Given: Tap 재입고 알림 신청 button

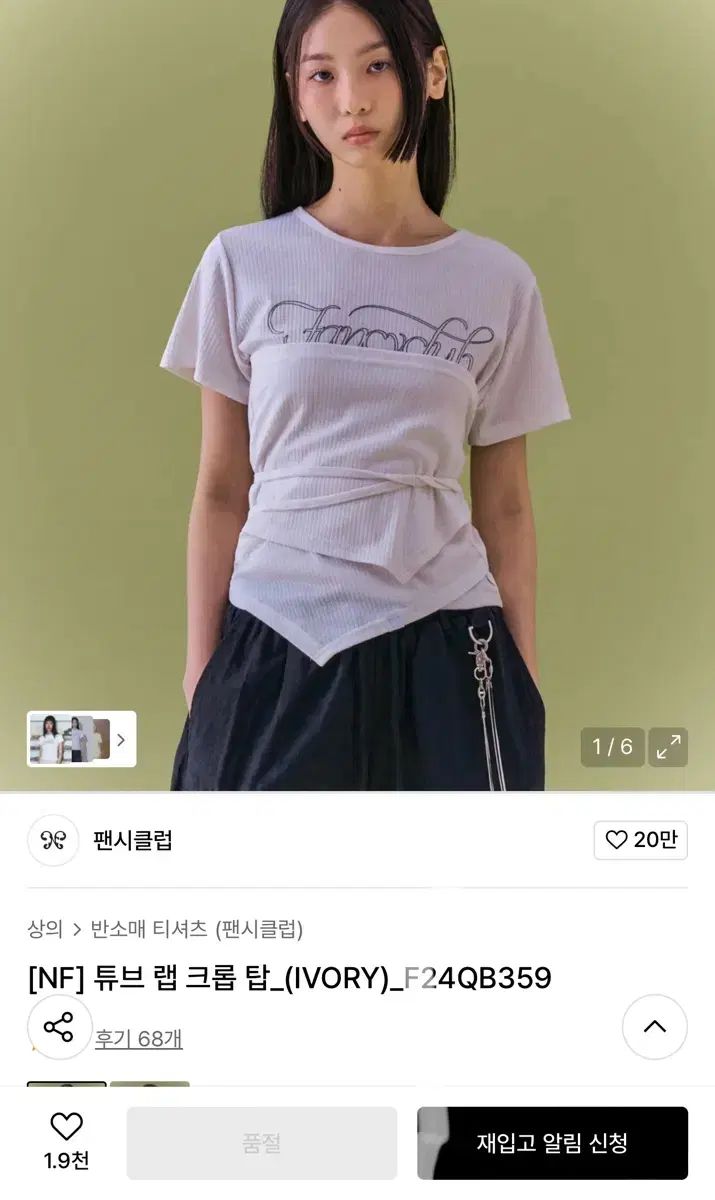Looking at the screenshot, I should [552, 1143].
